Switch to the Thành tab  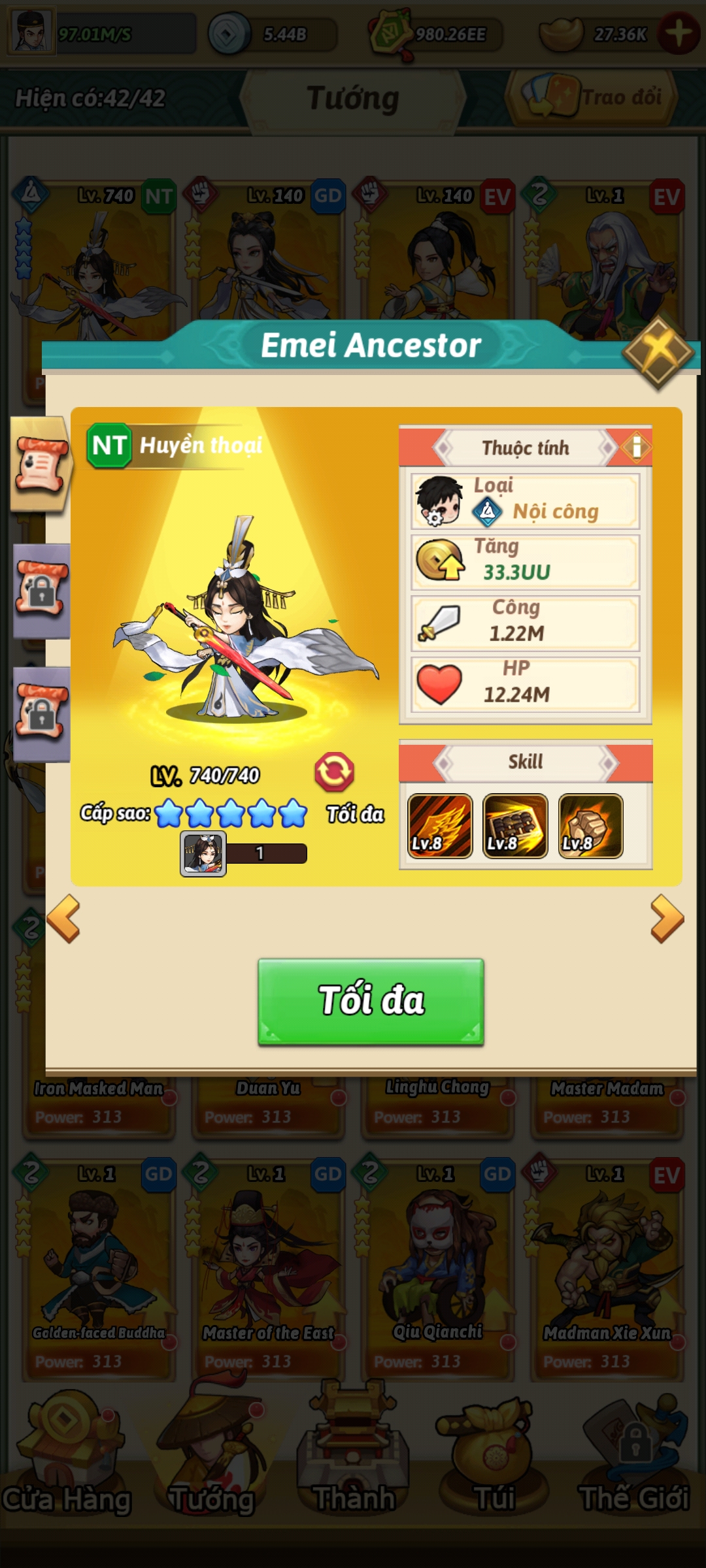click(x=353, y=1463)
